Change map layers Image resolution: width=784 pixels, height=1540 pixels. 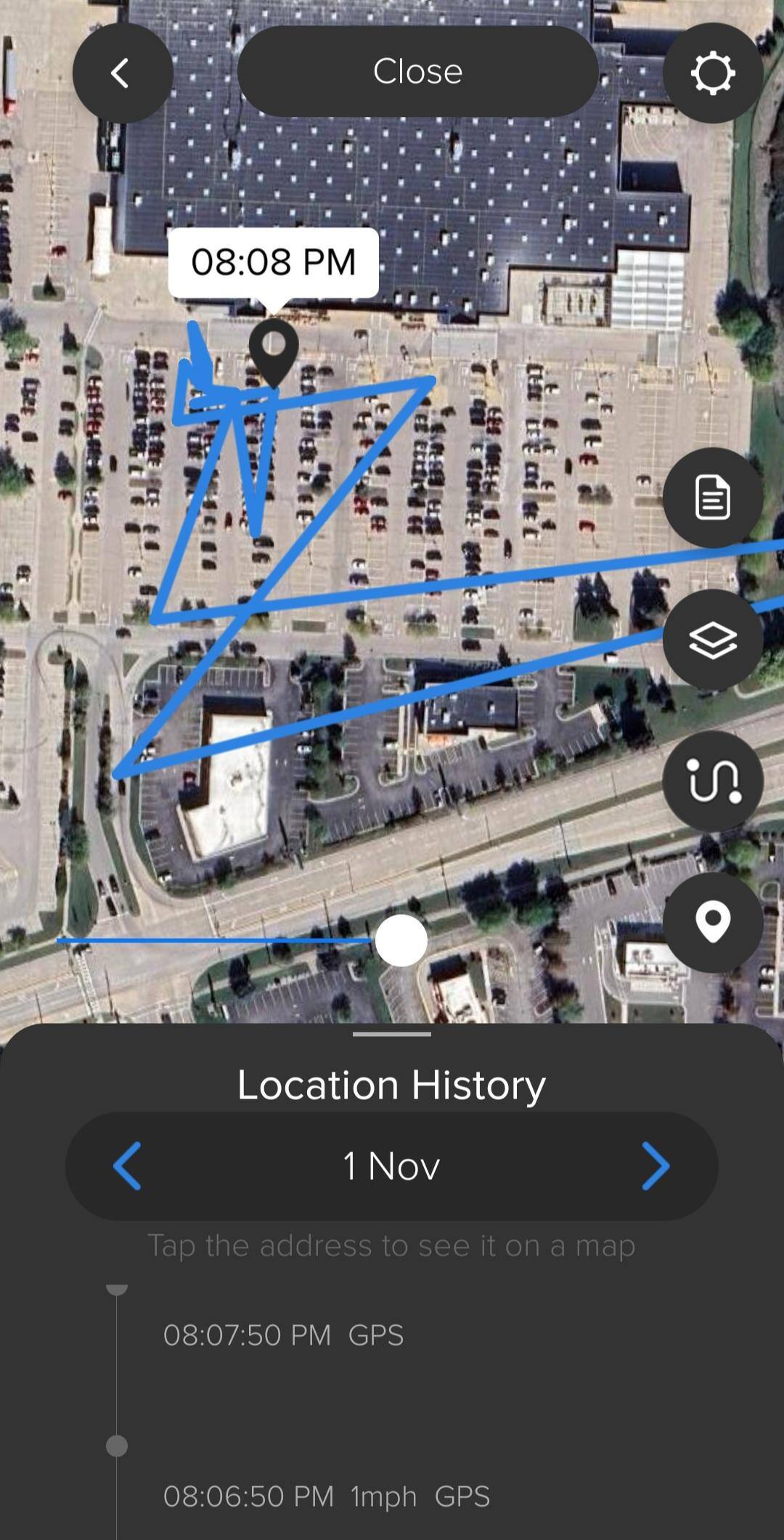(712, 640)
